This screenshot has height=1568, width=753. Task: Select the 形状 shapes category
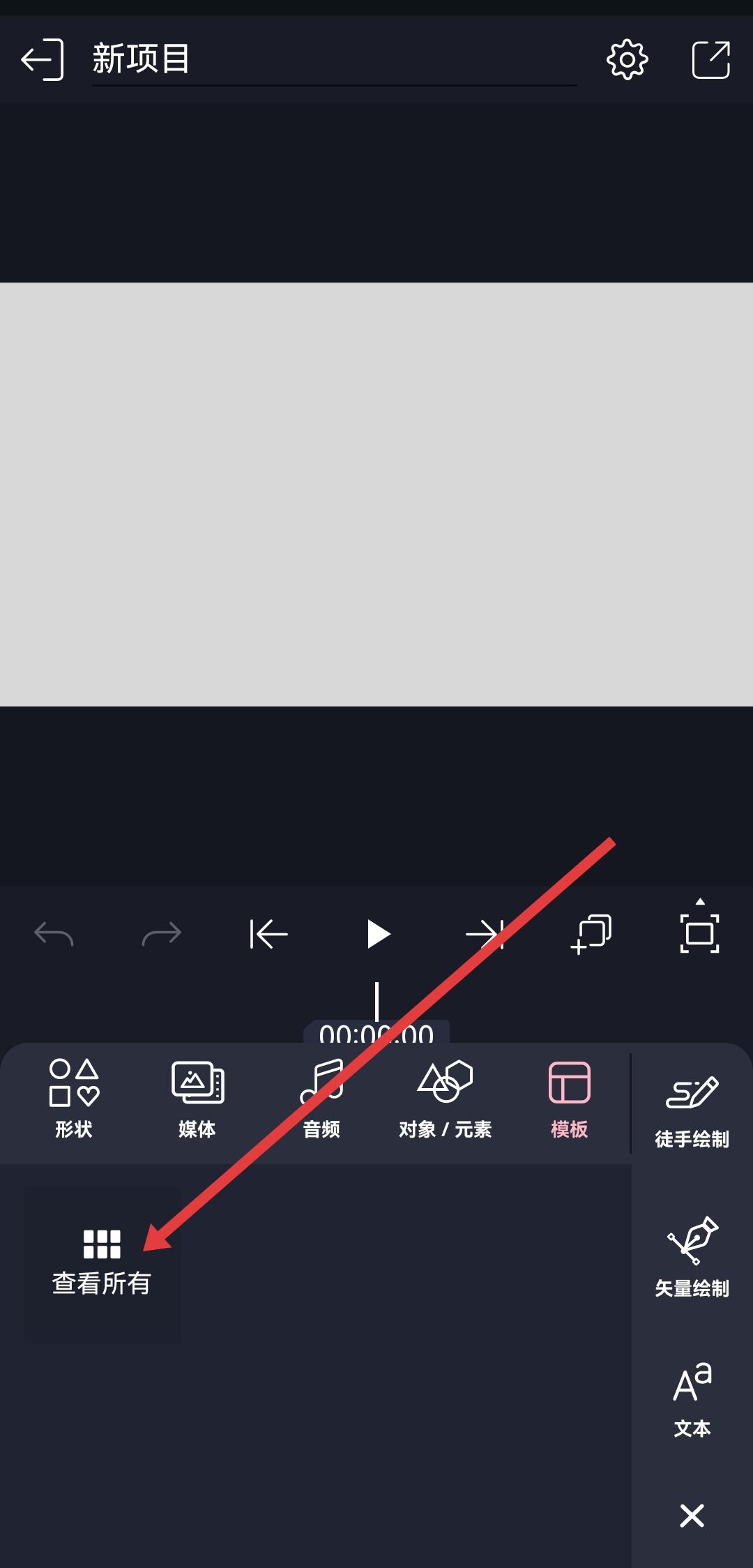pos(74,1099)
